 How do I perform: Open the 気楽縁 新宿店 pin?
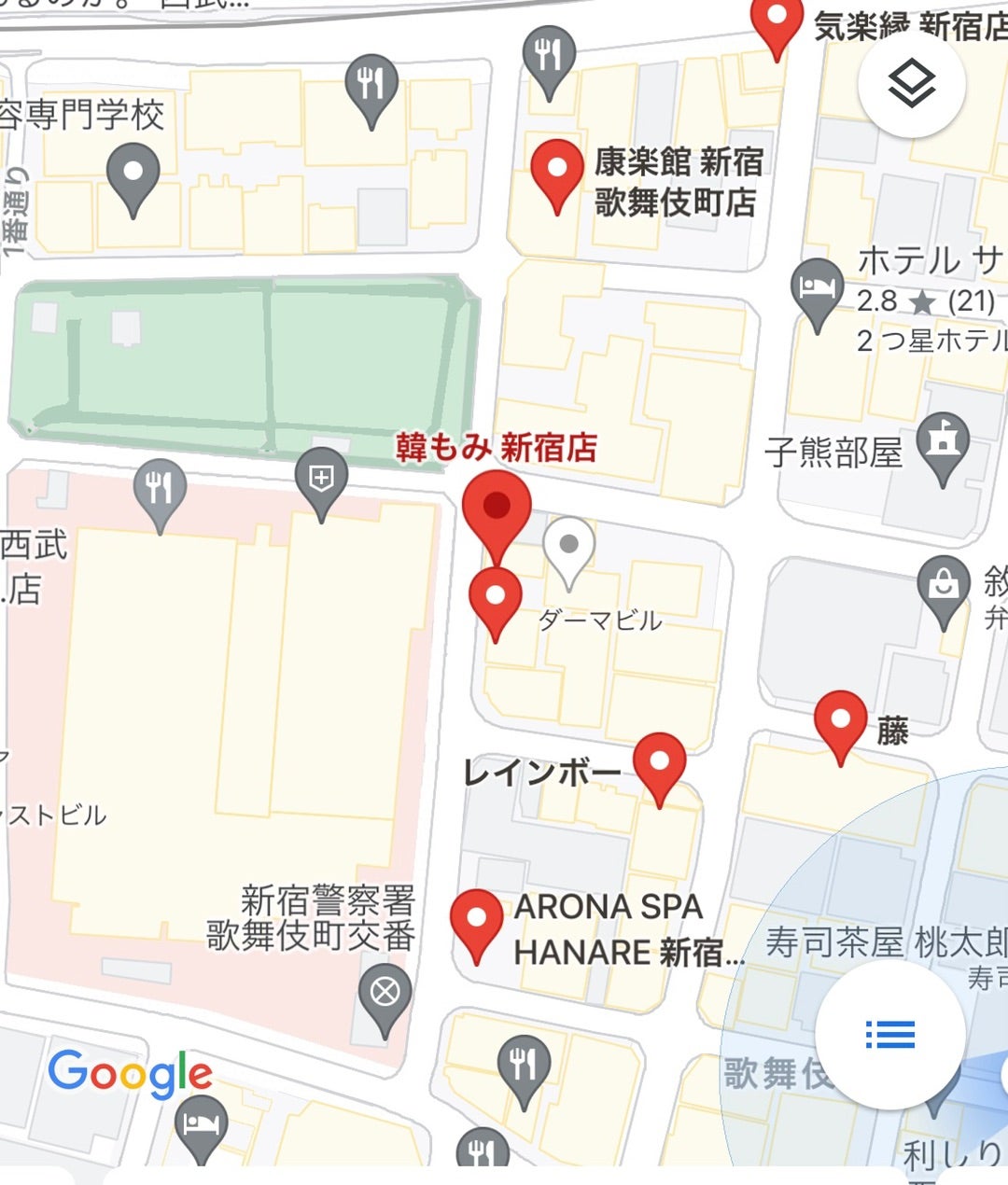point(777,23)
